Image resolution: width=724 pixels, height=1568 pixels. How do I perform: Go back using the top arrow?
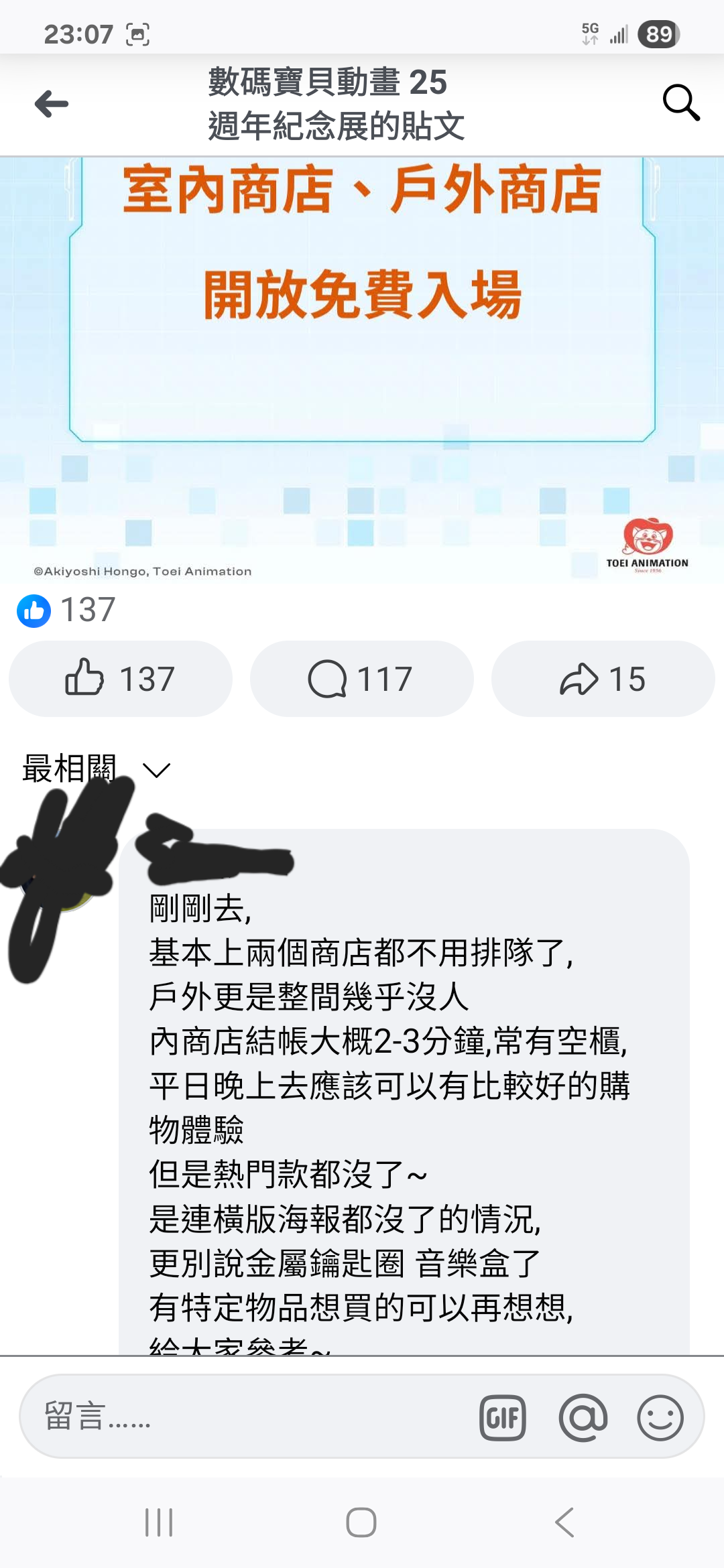click(52, 104)
